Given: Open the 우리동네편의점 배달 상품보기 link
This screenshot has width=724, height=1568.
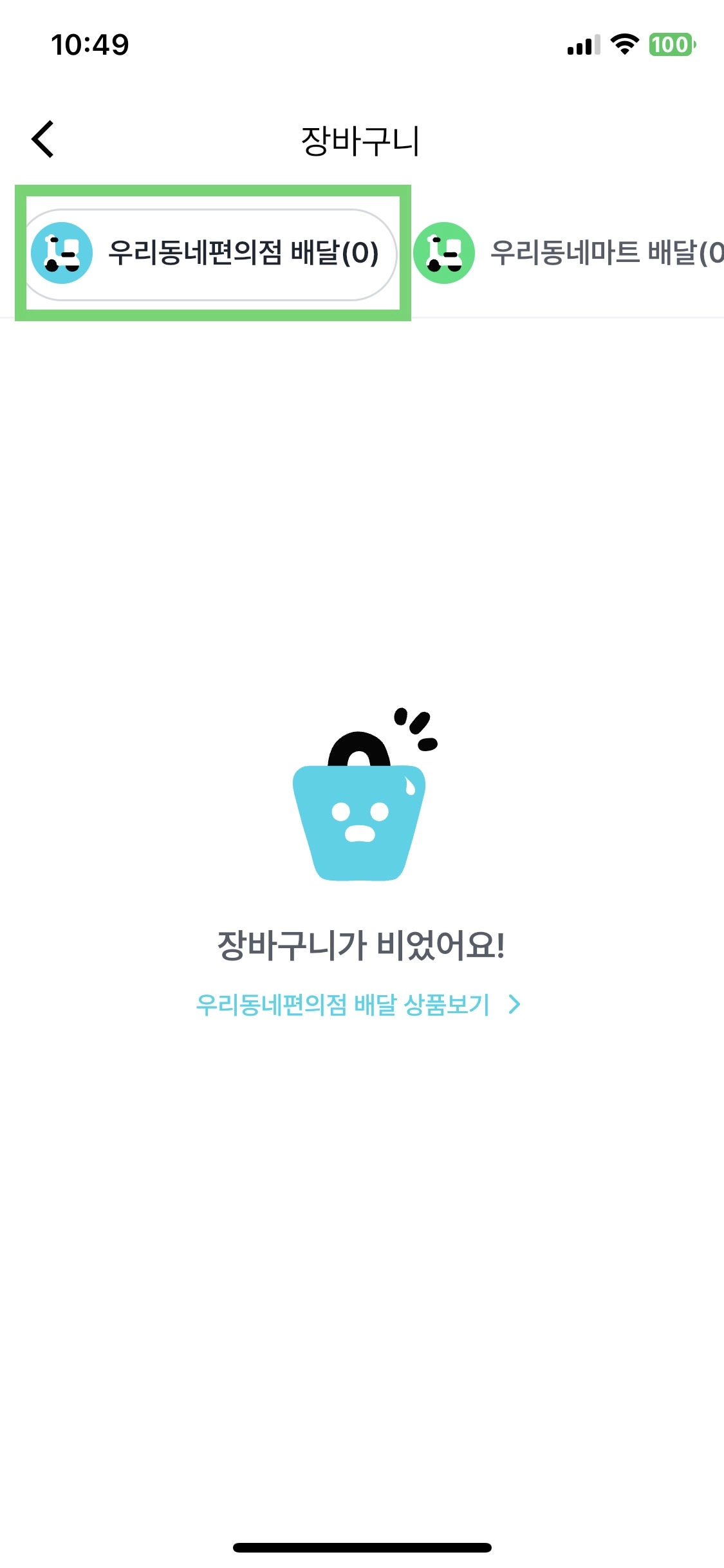Looking at the screenshot, I should [x=358, y=1005].
